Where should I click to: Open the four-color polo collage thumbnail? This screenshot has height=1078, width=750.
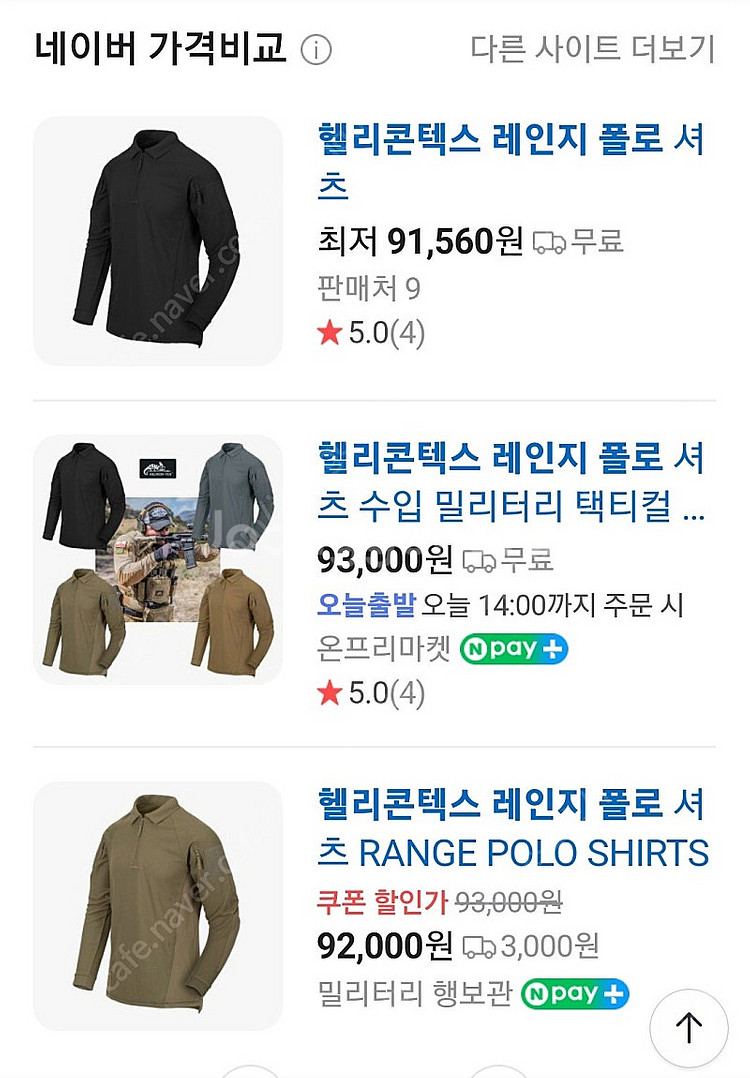point(158,560)
